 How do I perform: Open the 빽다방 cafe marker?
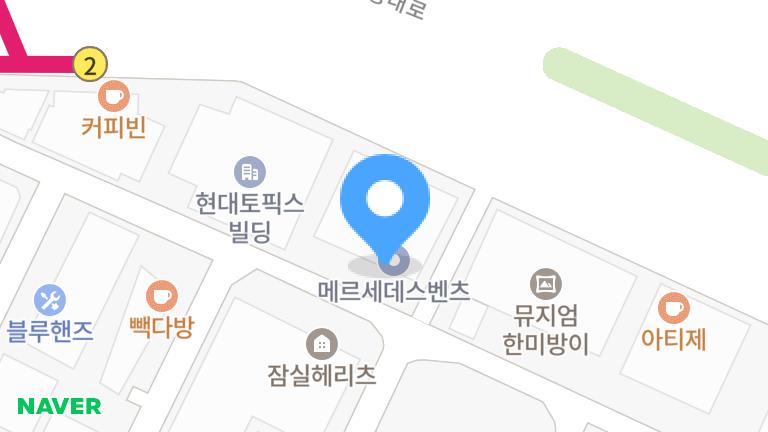point(161,296)
